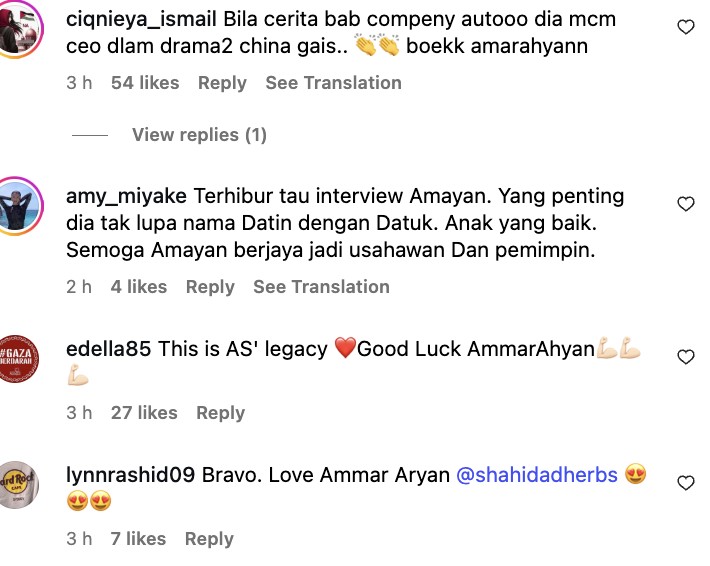Reply to amy_miyake's comment
Screen dimensions: 710x566
click(x=210, y=287)
